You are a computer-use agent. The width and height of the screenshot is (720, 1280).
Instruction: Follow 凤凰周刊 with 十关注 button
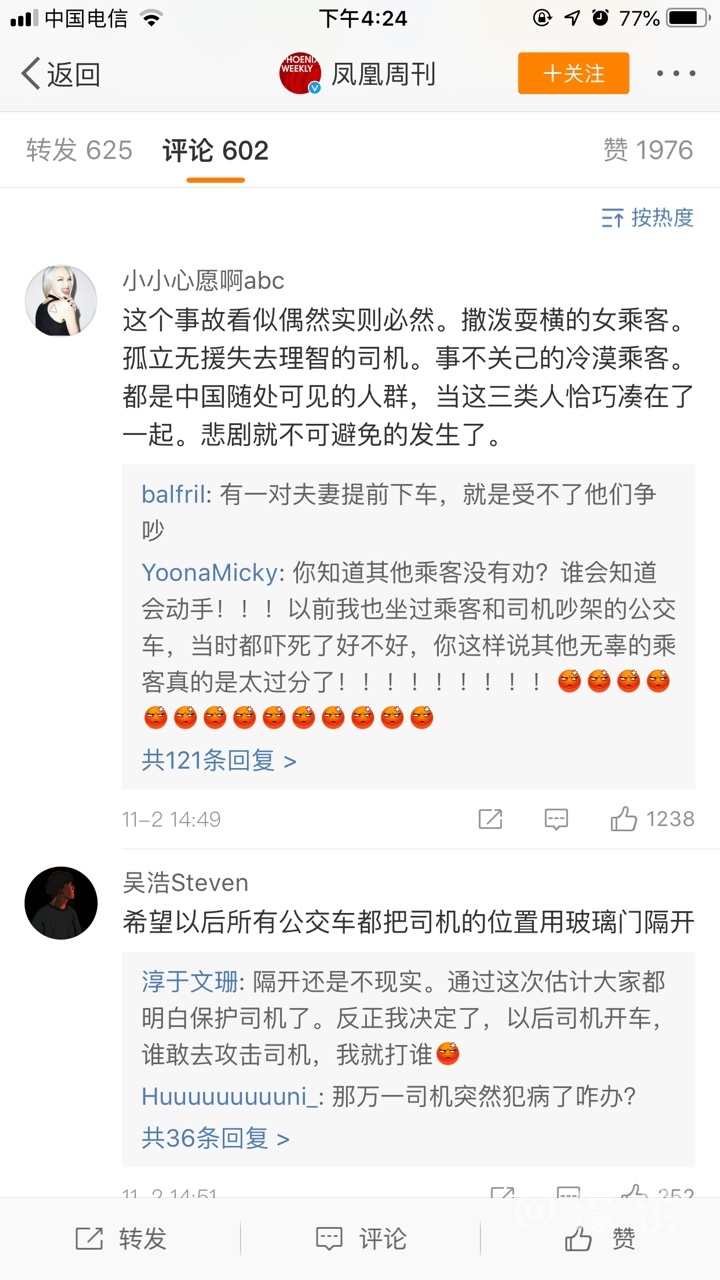[x=573, y=74]
